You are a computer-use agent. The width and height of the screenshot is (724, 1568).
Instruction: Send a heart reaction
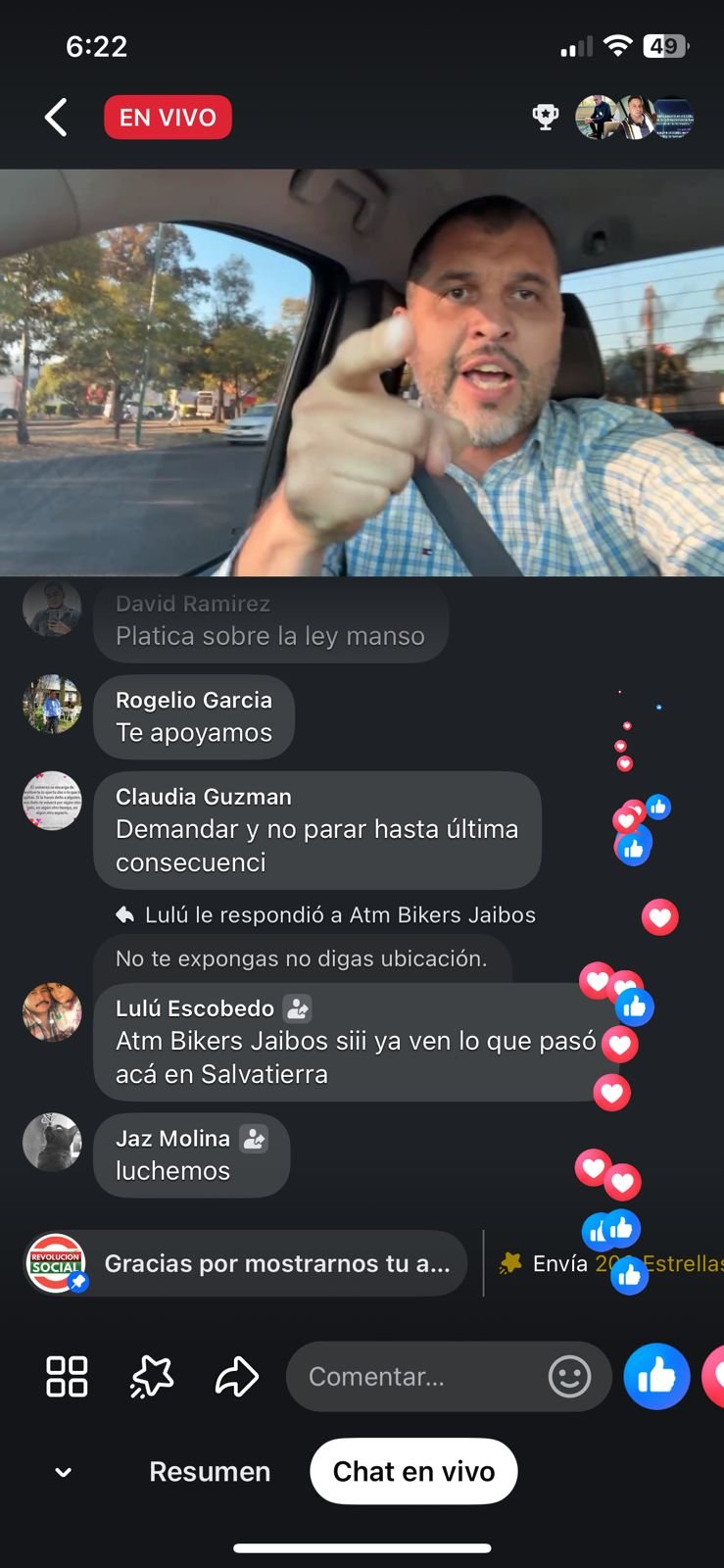point(715,1377)
